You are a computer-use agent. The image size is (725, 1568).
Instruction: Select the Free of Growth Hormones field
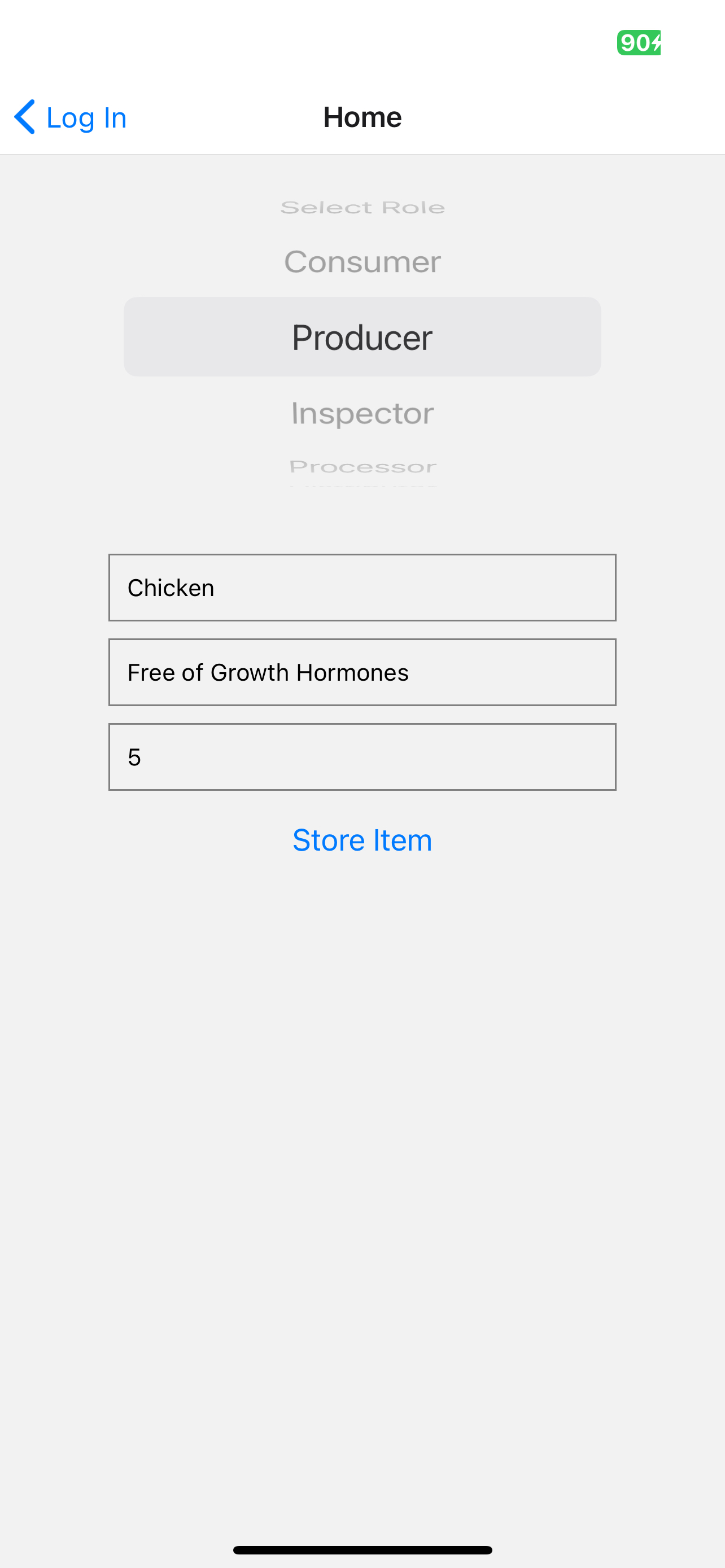[362, 672]
